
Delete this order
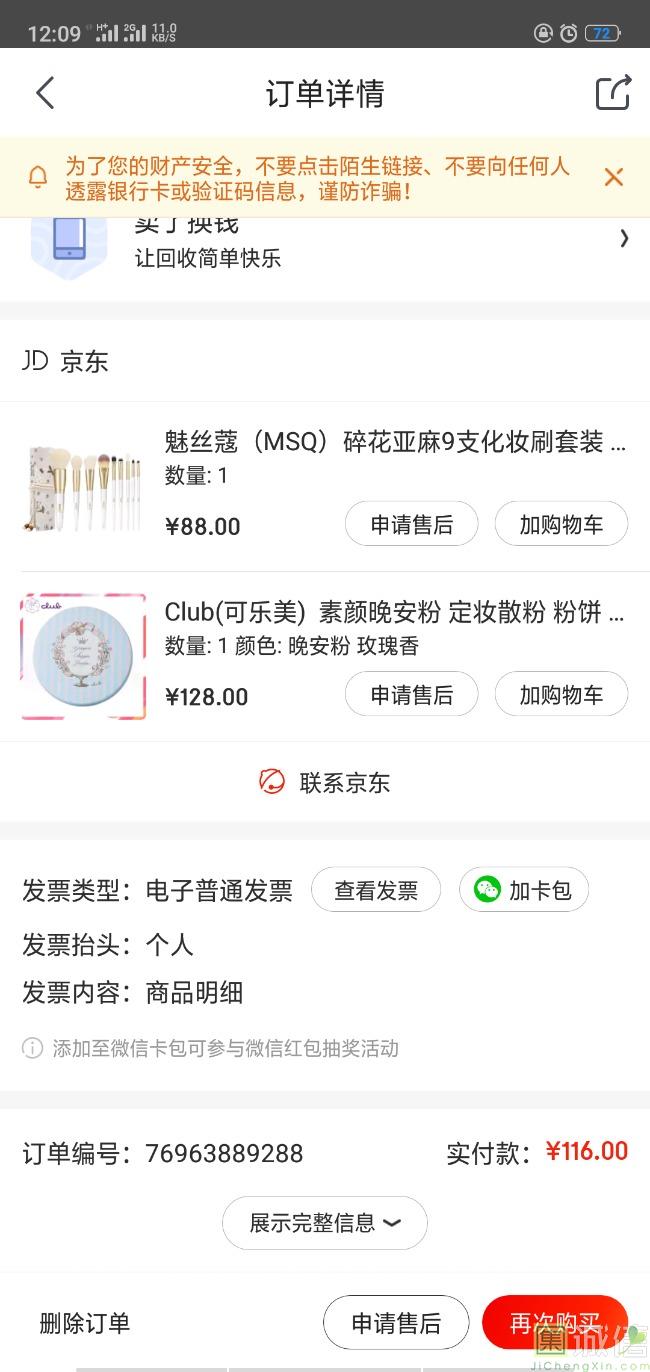85,1323
